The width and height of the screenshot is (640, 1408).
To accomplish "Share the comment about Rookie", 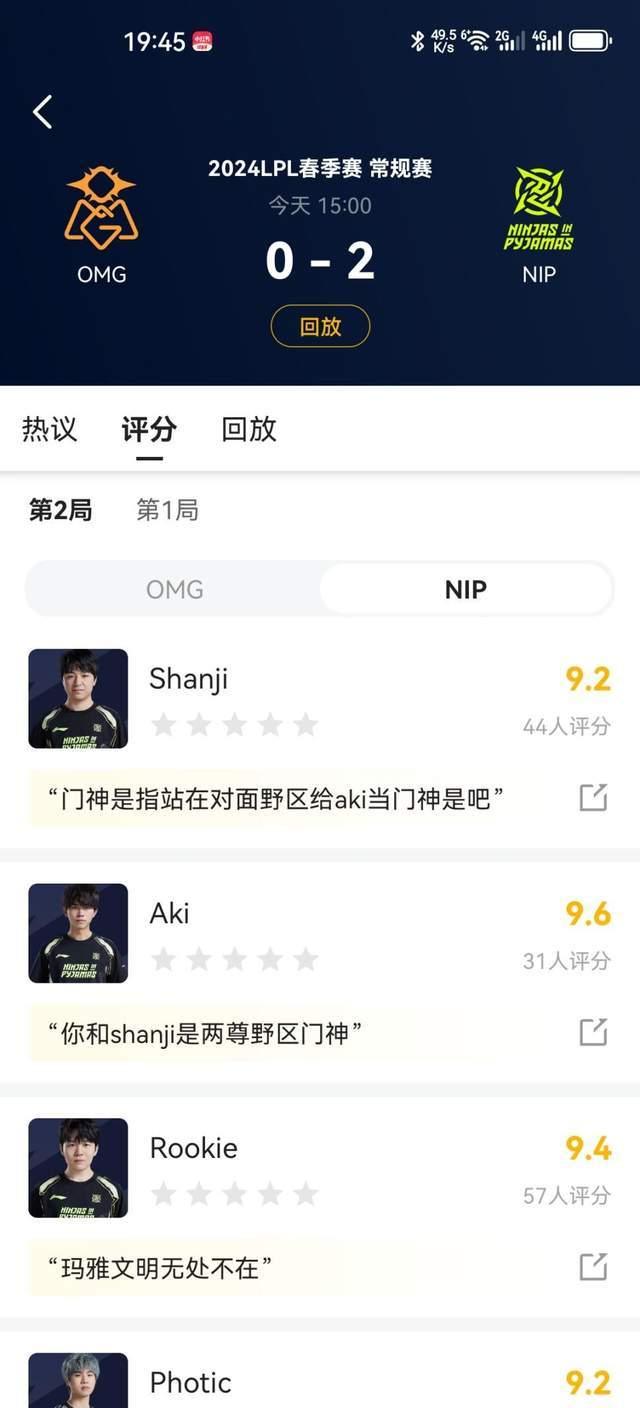I will point(593,1266).
